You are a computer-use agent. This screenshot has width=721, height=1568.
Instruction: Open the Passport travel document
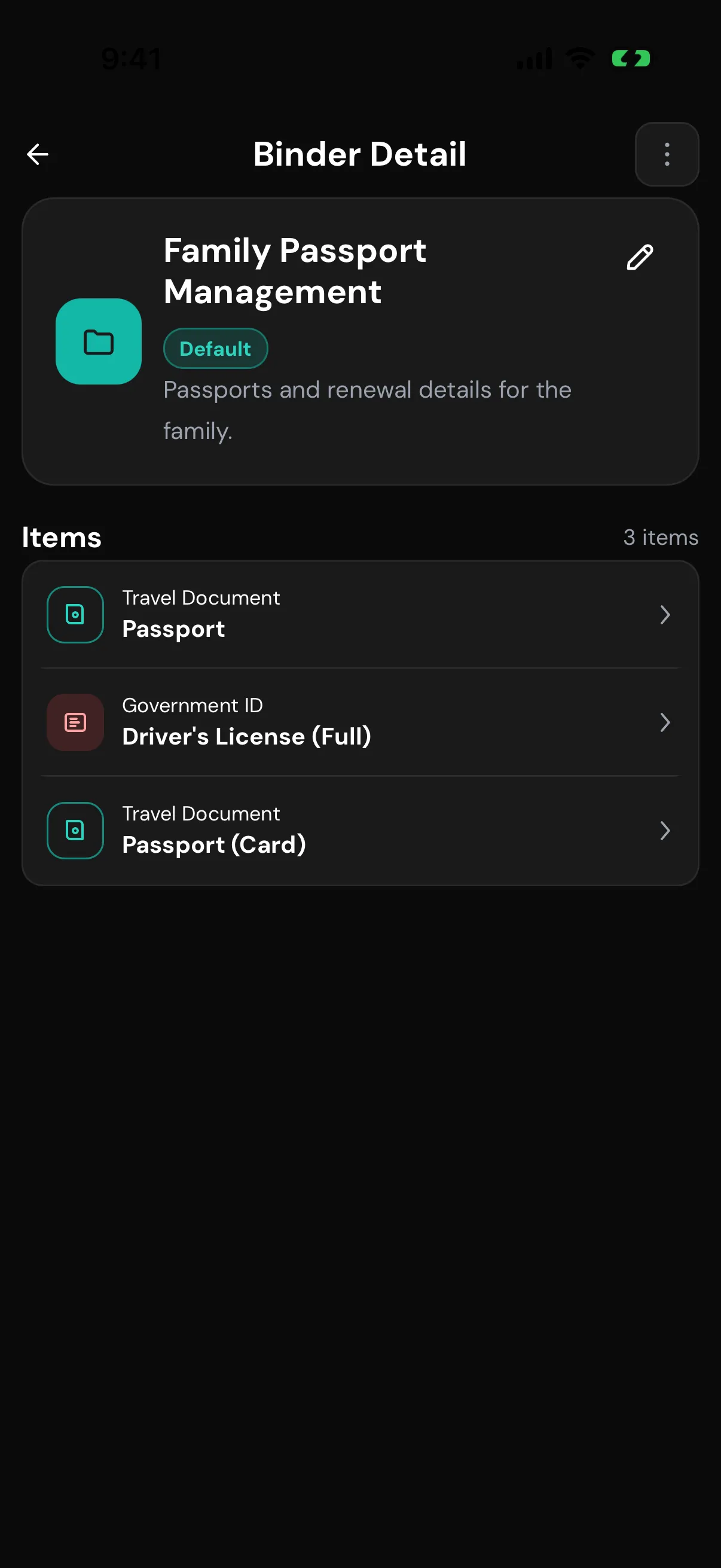point(360,614)
